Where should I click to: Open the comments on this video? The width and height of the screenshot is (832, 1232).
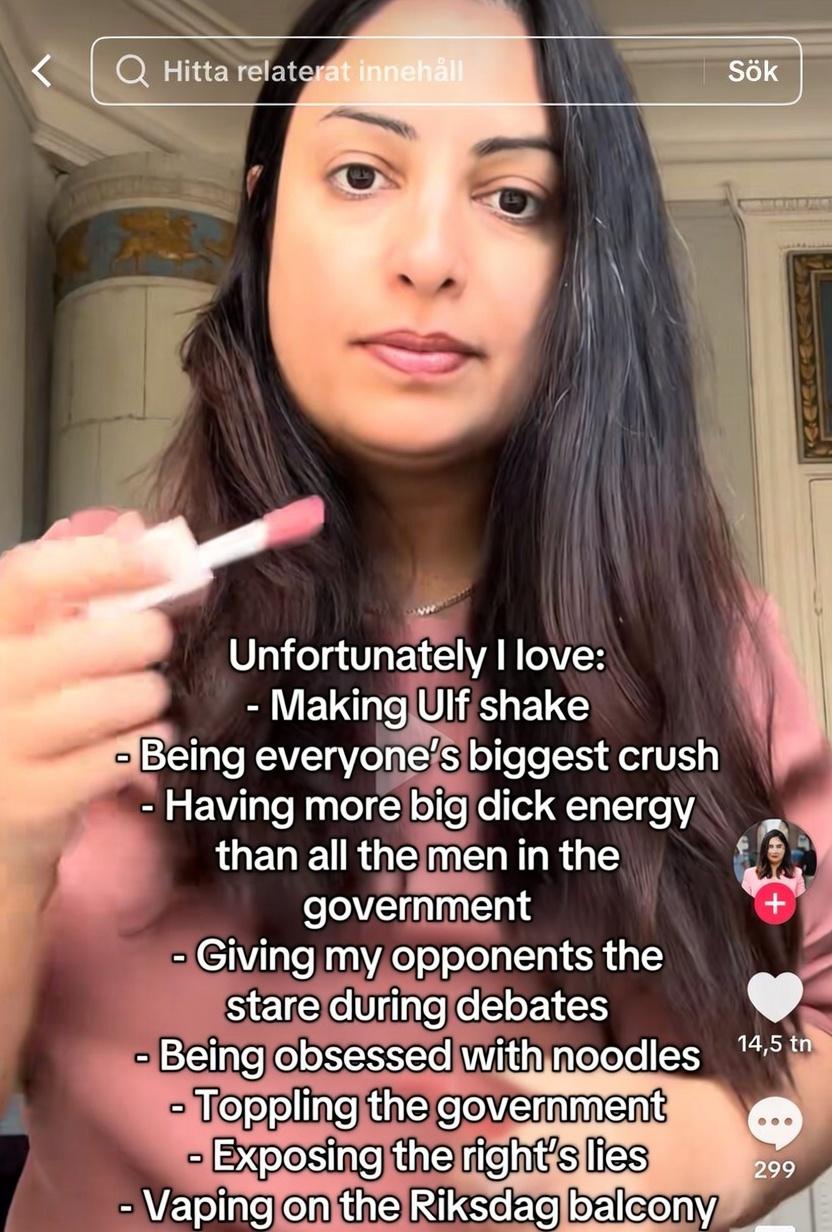click(x=774, y=1122)
